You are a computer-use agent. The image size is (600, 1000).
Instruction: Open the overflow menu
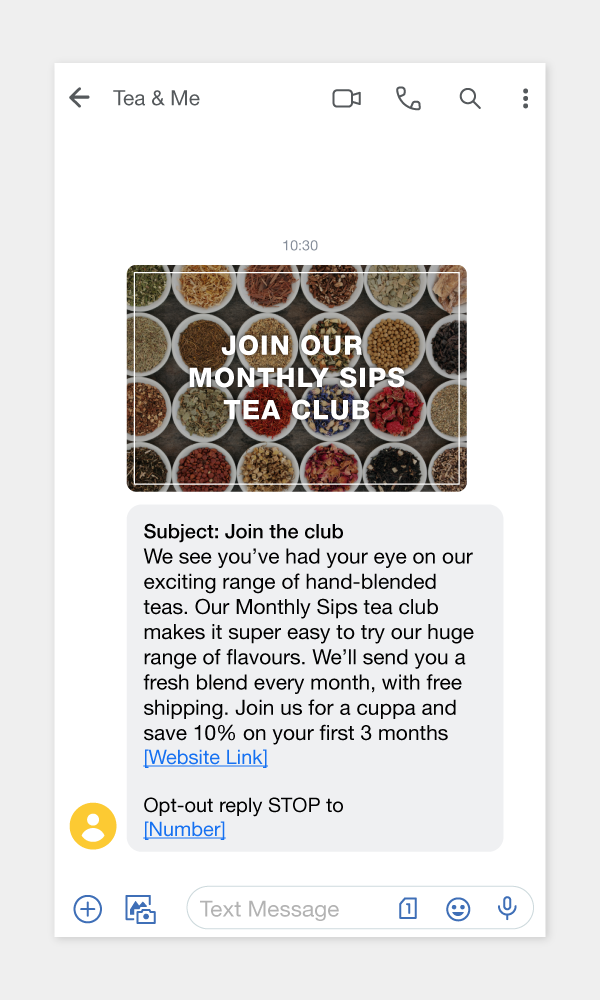click(x=525, y=98)
